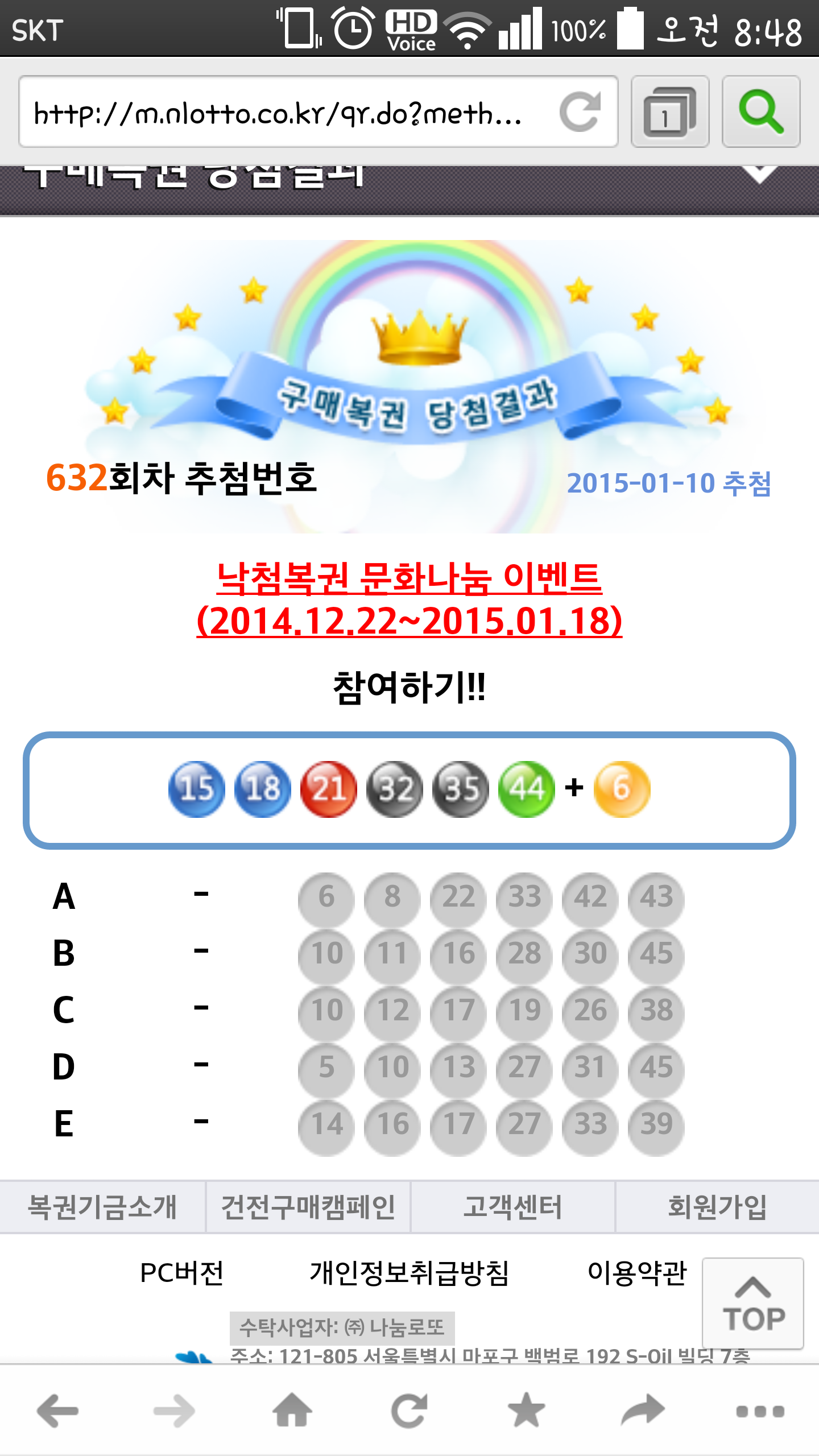The width and height of the screenshot is (819, 1456).
Task: Open 복권기금소개 section
Action: tap(102, 1207)
